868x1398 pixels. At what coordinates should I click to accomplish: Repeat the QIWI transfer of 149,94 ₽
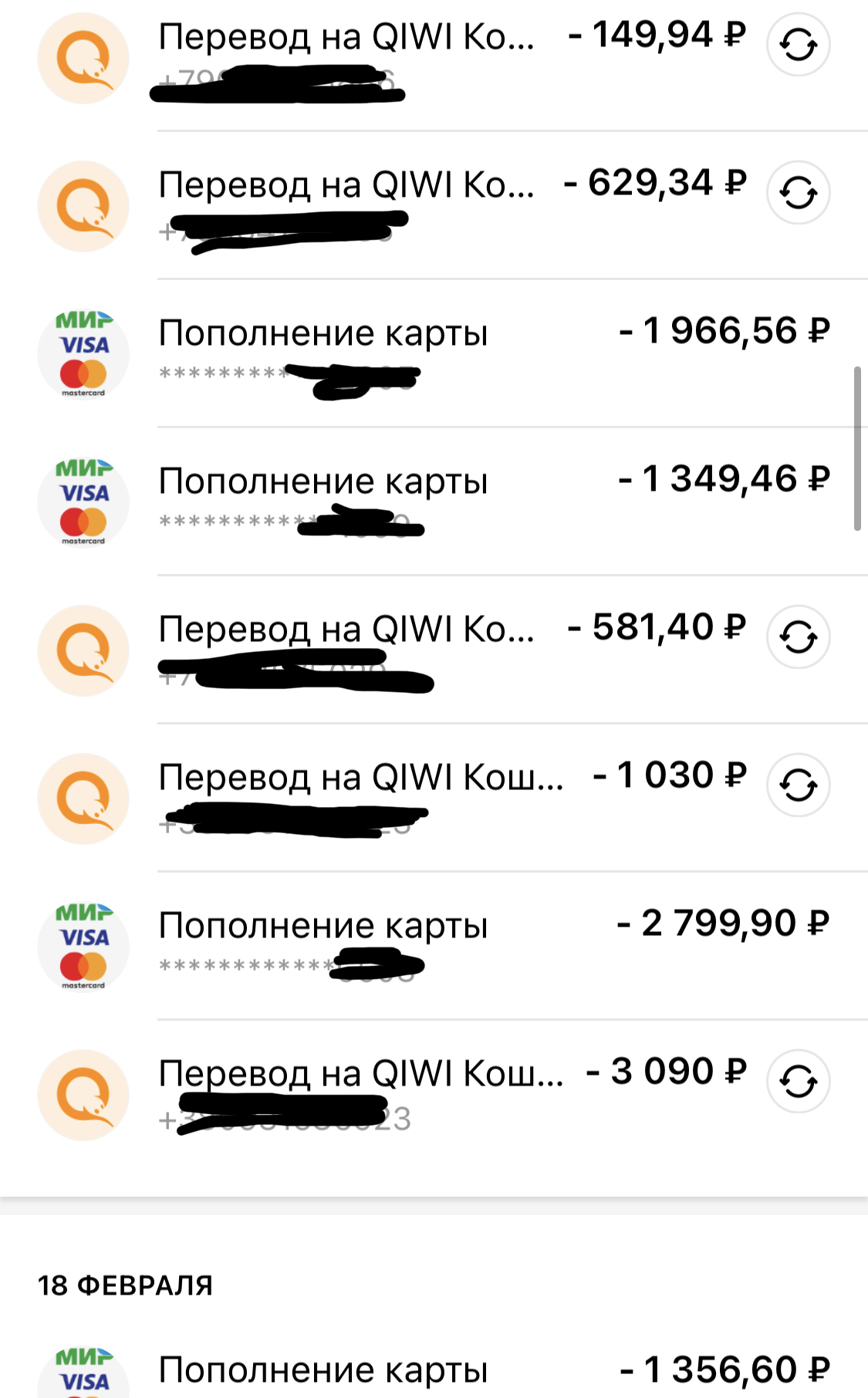click(x=798, y=45)
